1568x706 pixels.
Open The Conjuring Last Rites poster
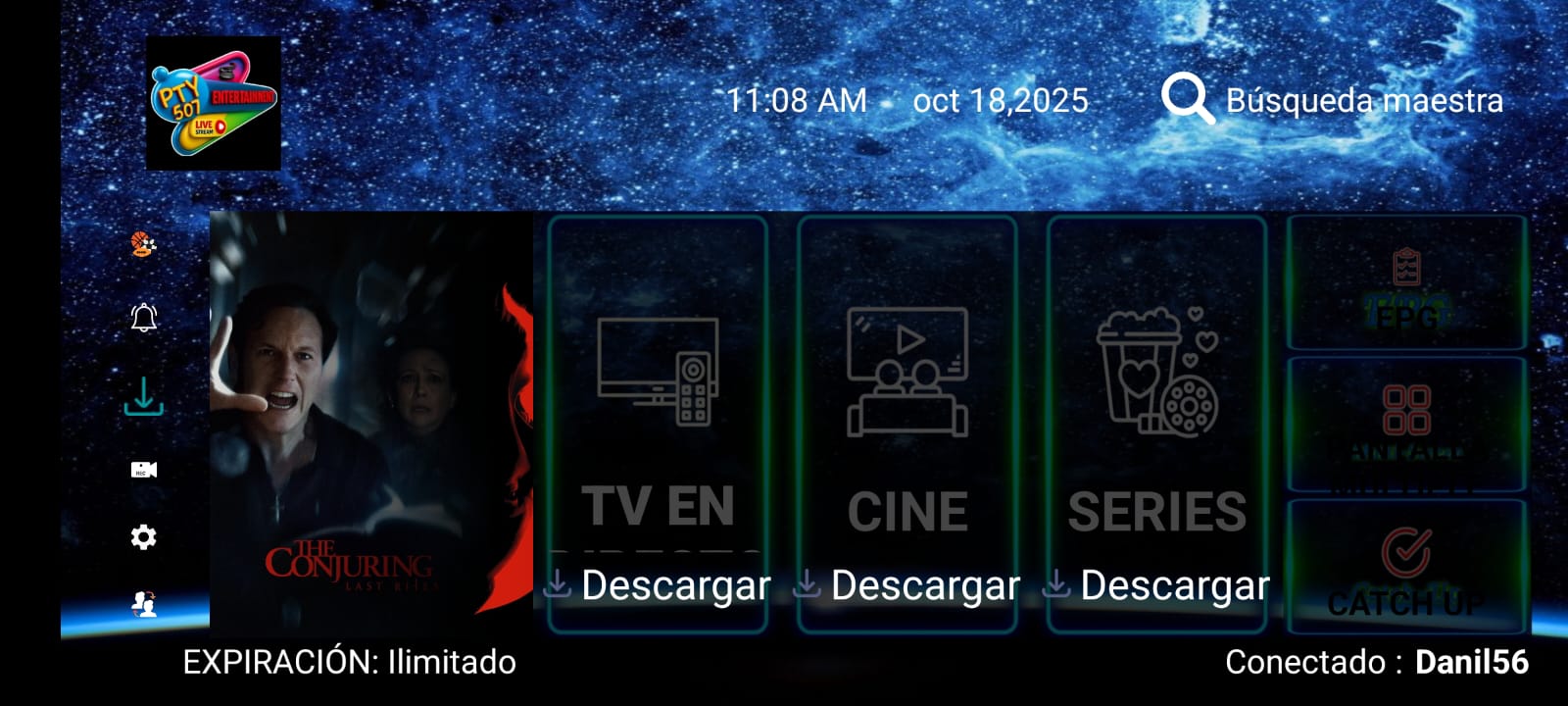370,422
